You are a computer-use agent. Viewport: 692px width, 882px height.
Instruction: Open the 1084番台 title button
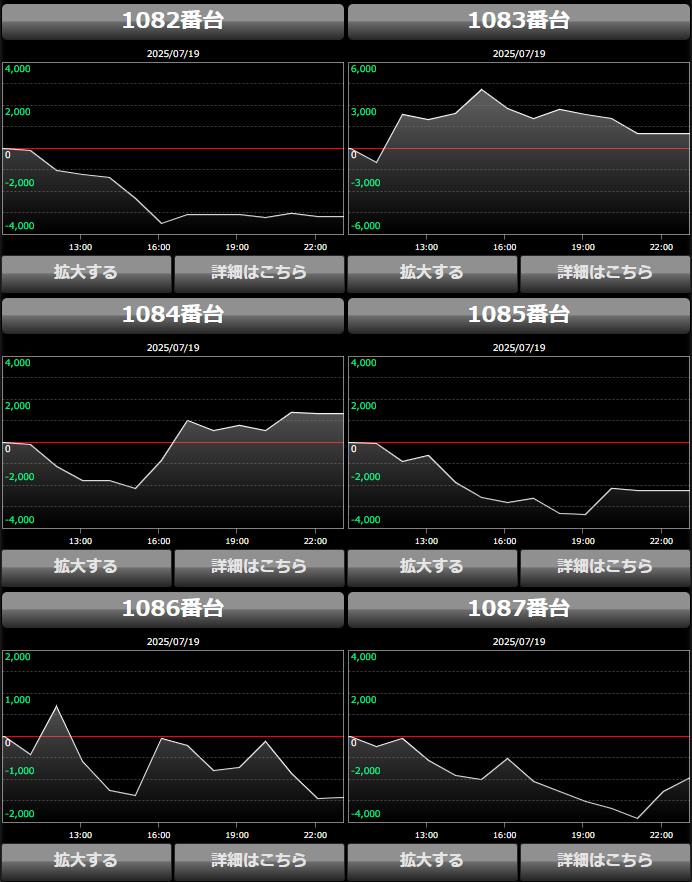click(x=173, y=315)
